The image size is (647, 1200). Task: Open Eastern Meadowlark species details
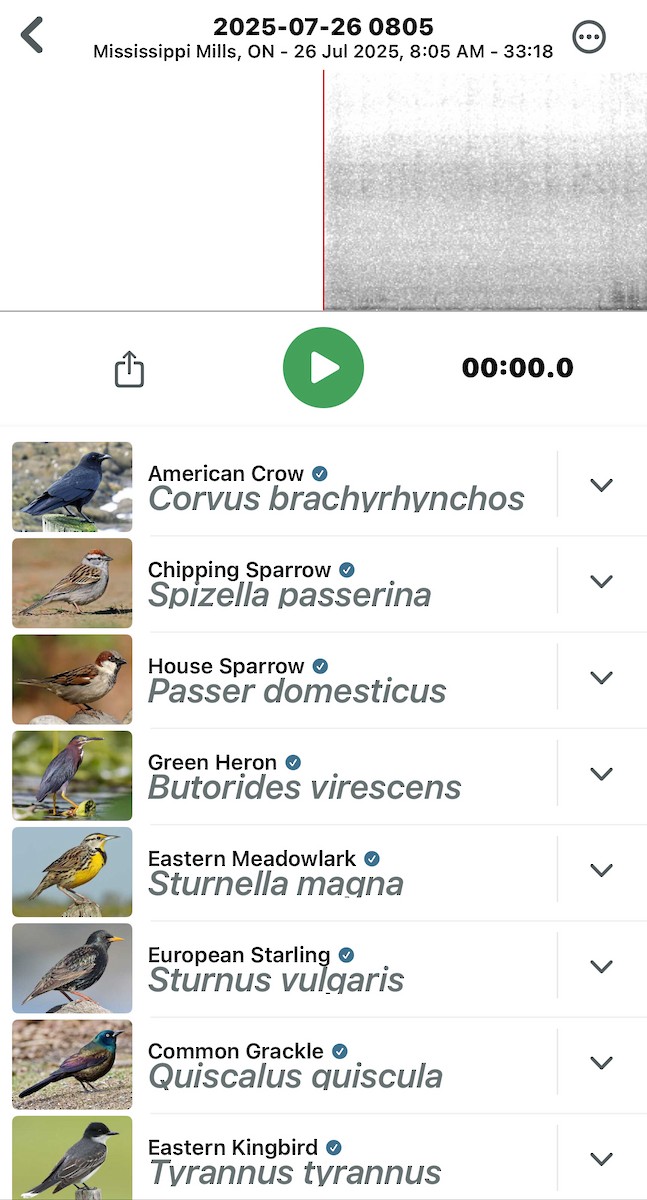click(275, 872)
